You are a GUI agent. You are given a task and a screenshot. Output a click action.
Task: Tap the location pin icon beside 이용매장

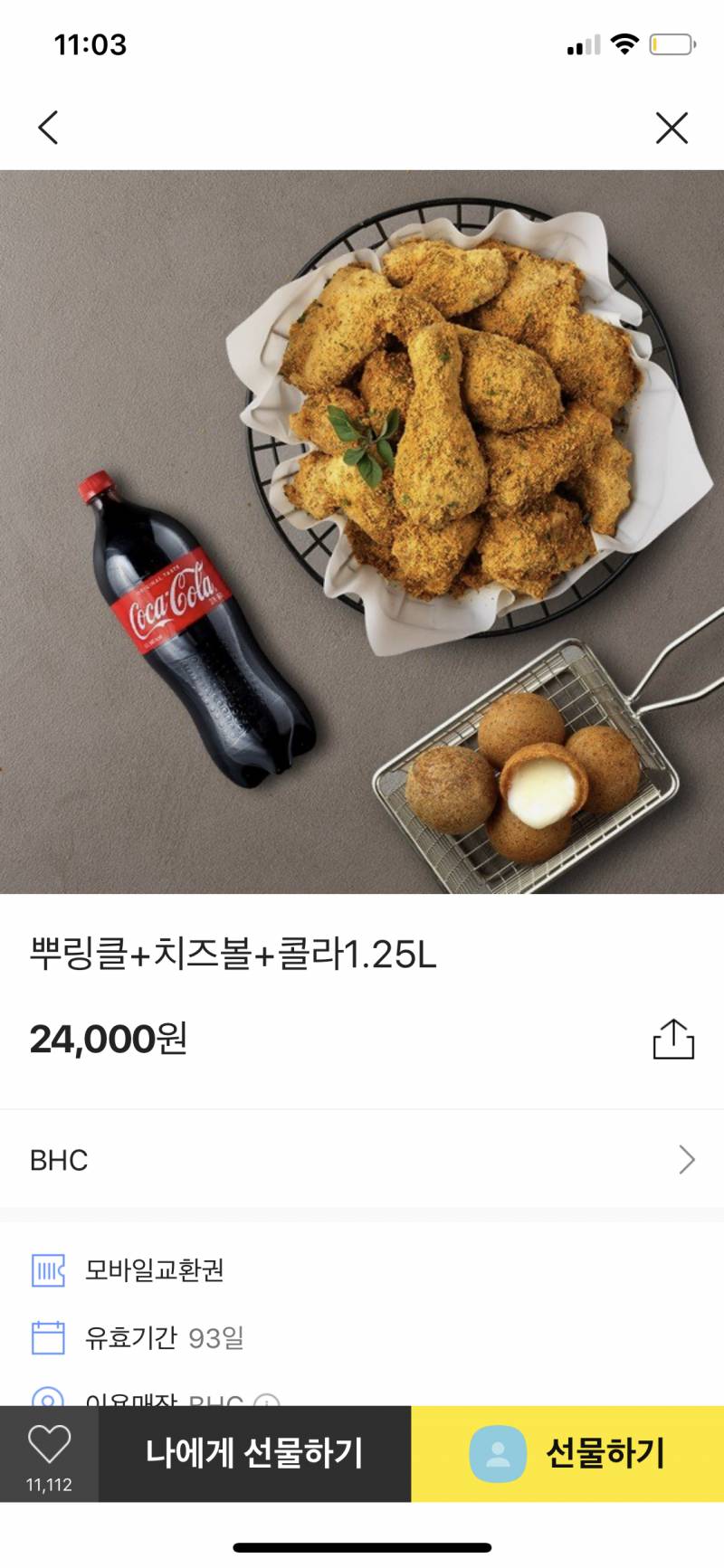pyautogui.click(x=50, y=1398)
